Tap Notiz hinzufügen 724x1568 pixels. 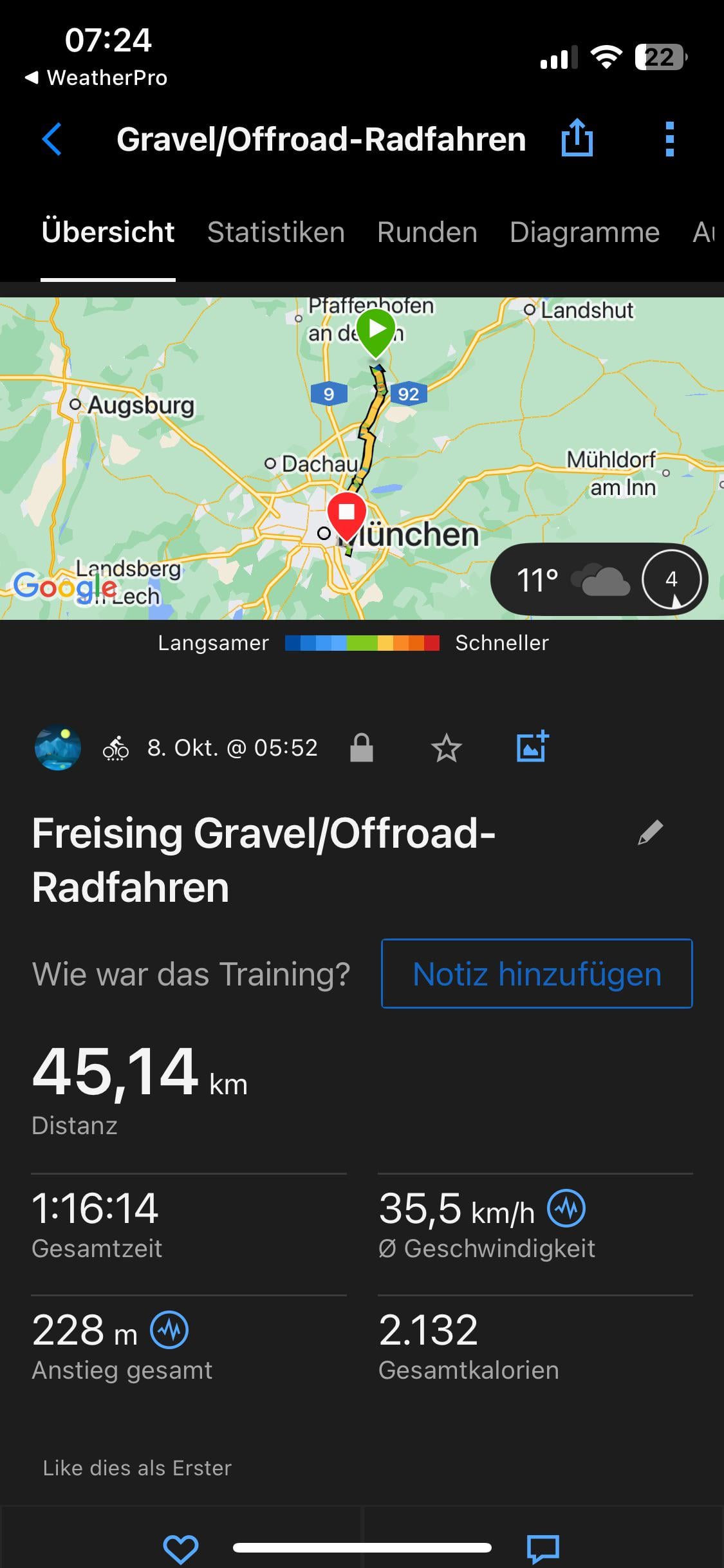537,974
